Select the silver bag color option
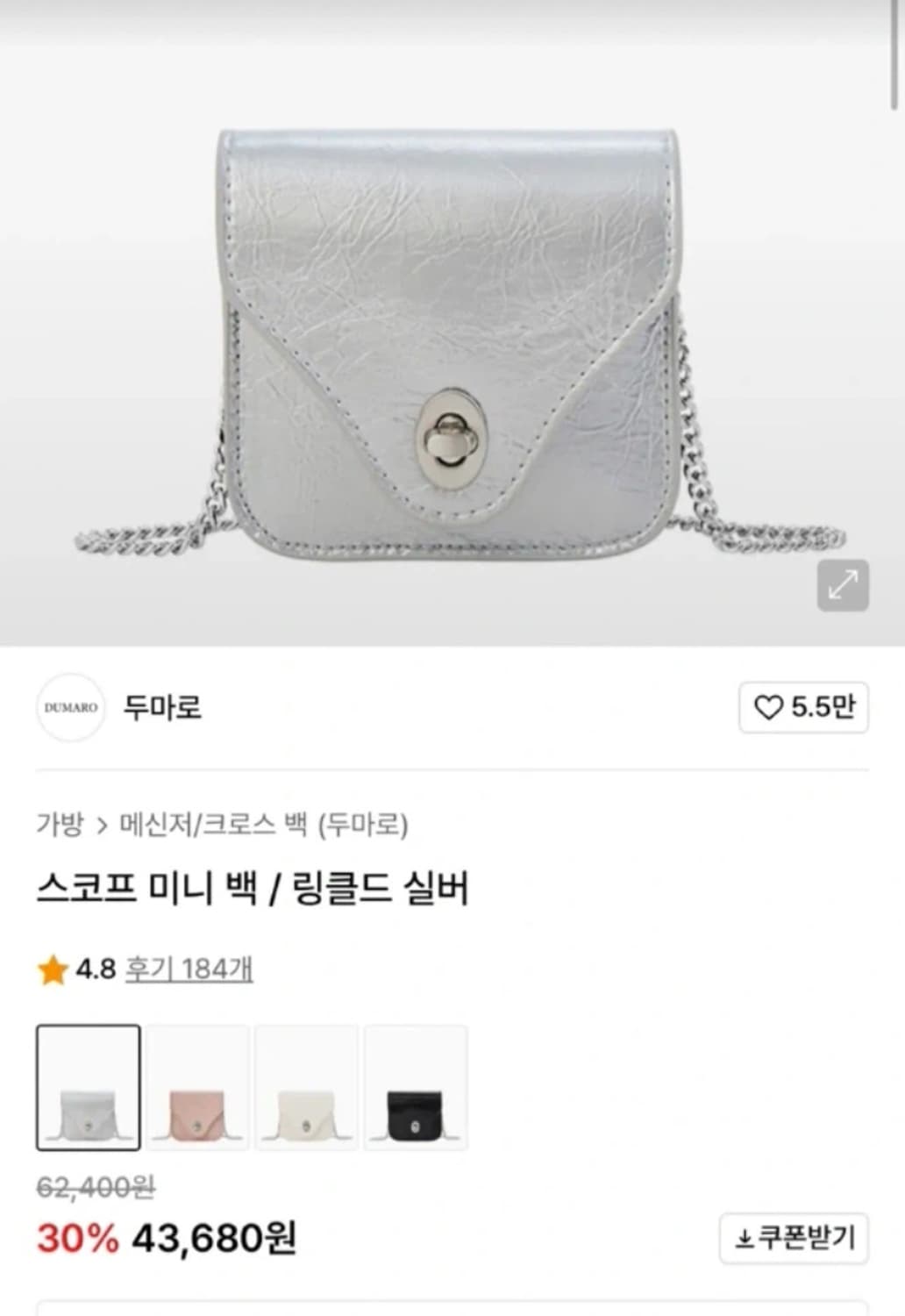Image resolution: width=905 pixels, height=1316 pixels. (88, 1088)
